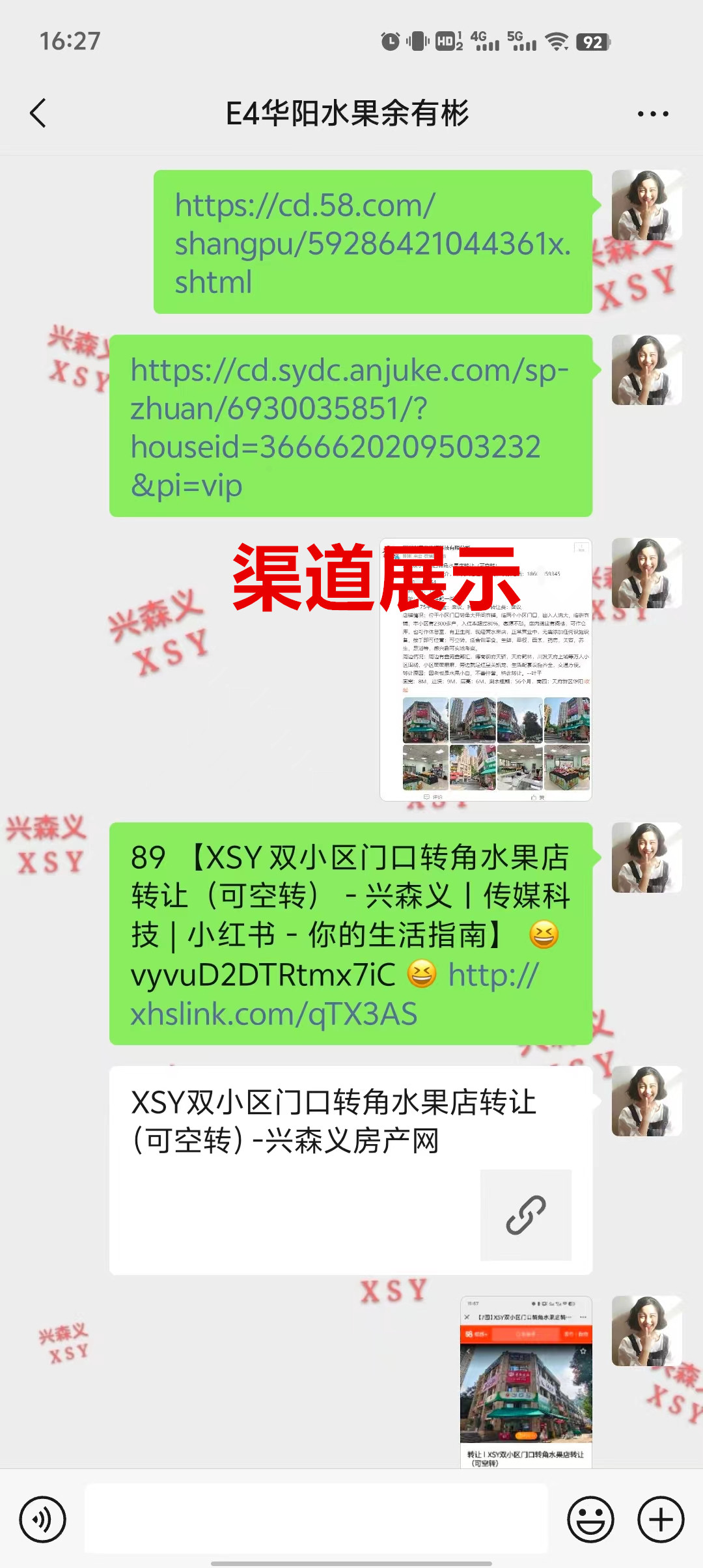
Task: Switch to voice message input
Action: 43,1520
